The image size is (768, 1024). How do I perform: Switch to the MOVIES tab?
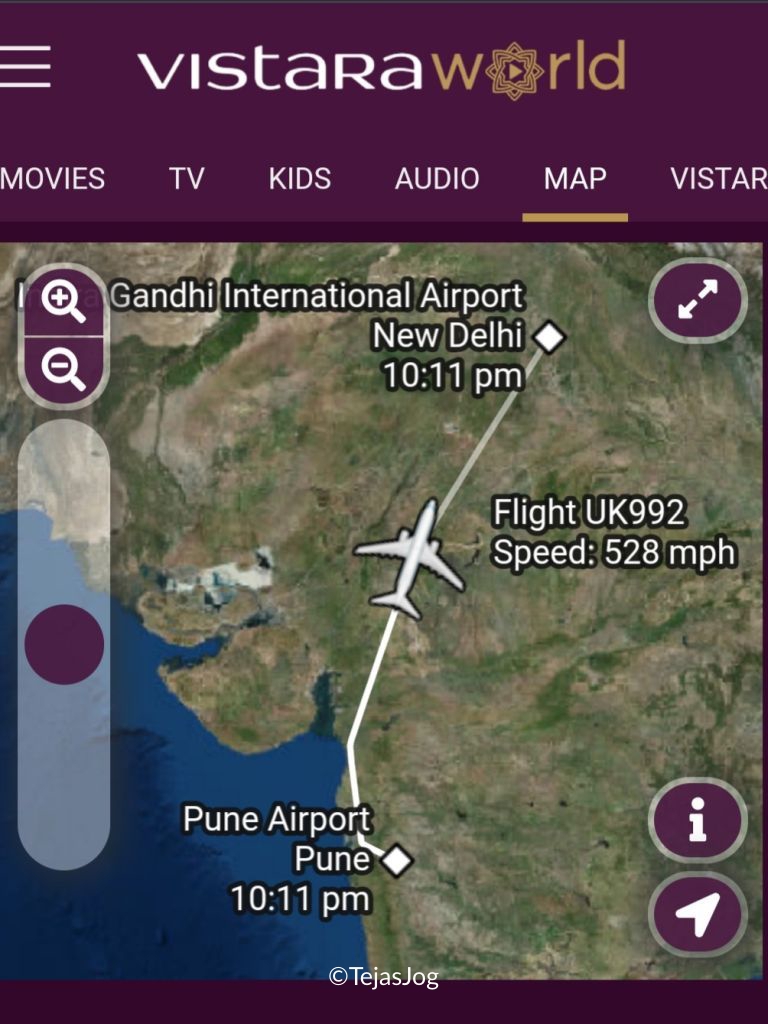pos(52,178)
